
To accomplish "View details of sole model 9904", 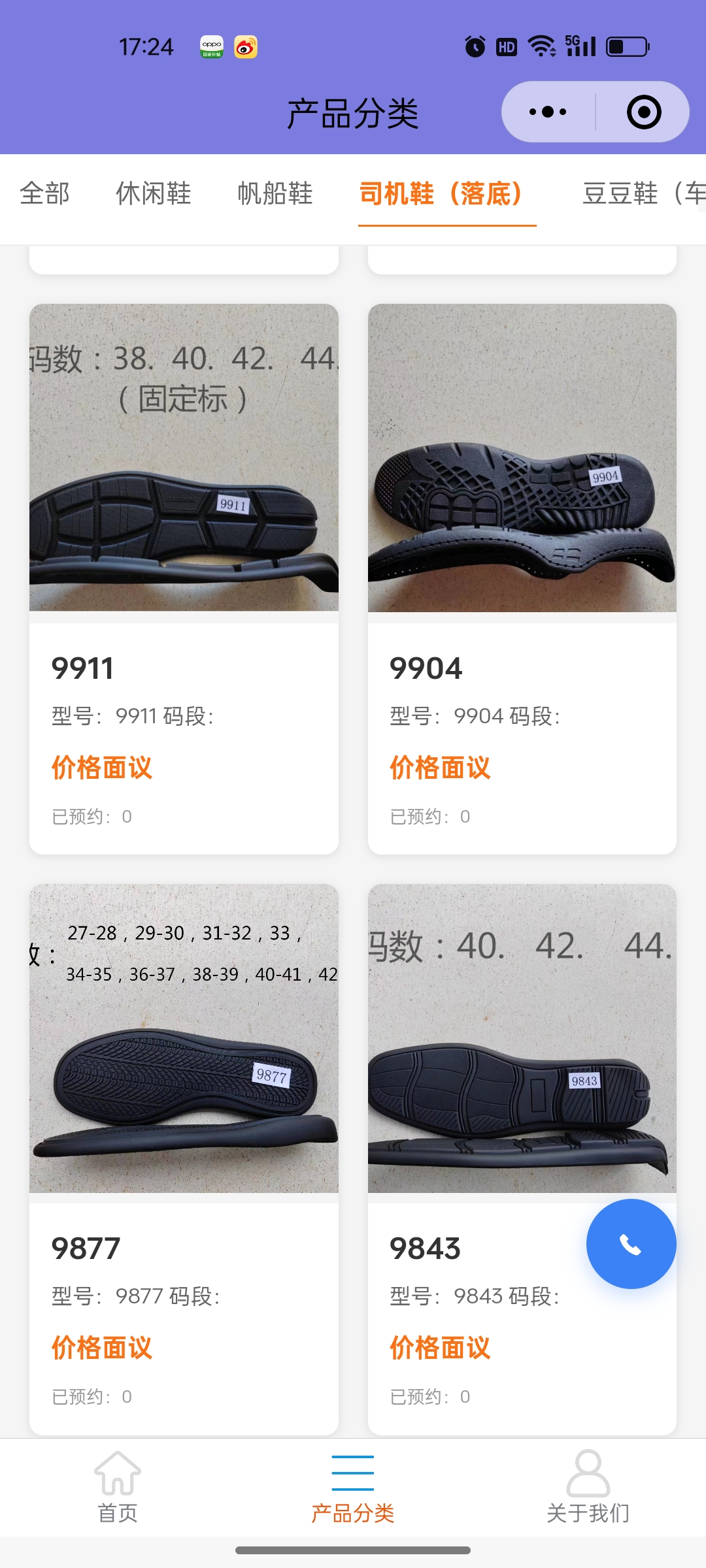I will [x=522, y=578].
